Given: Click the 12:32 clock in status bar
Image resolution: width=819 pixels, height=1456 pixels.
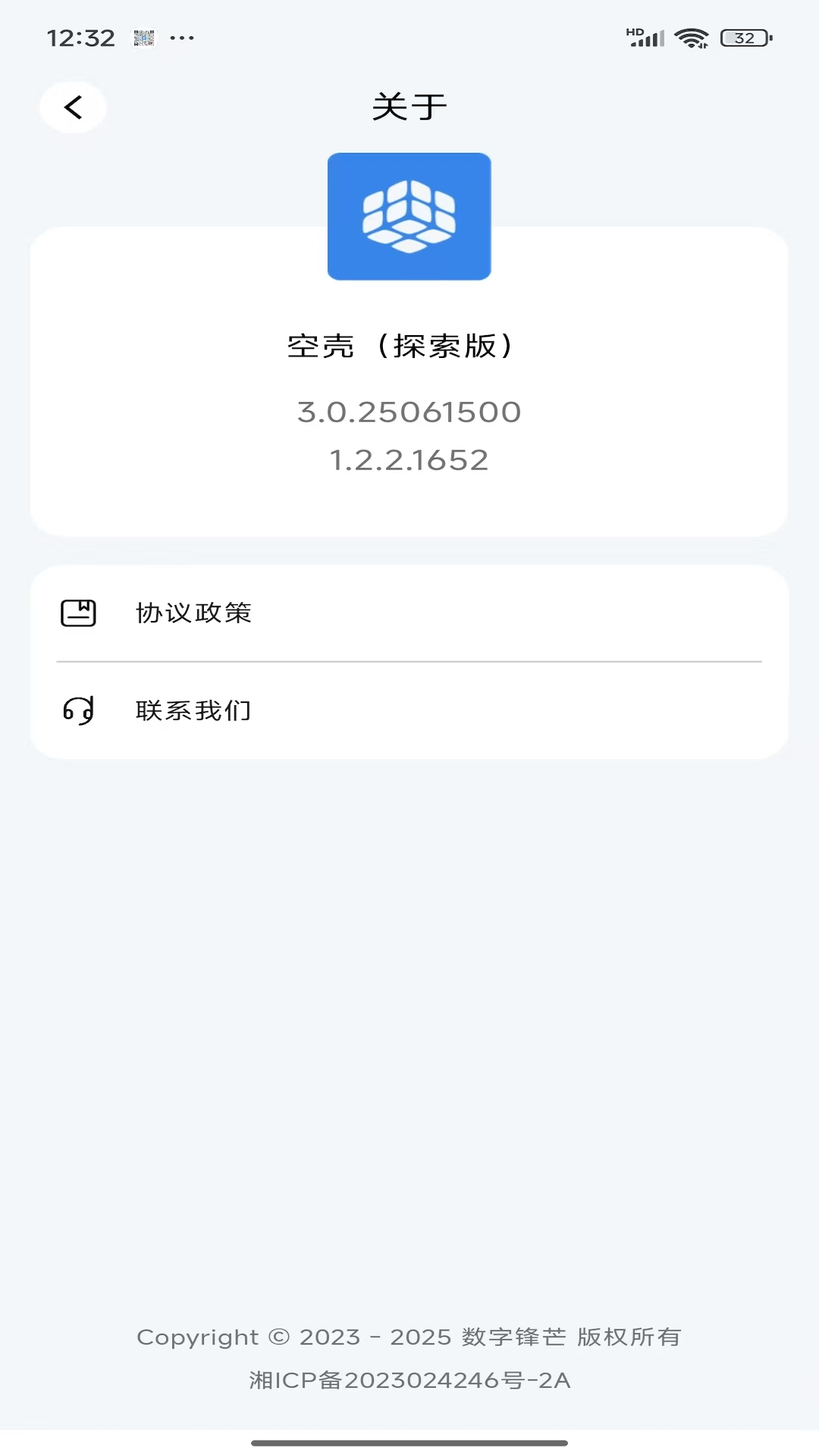Looking at the screenshot, I should (81, 38).
